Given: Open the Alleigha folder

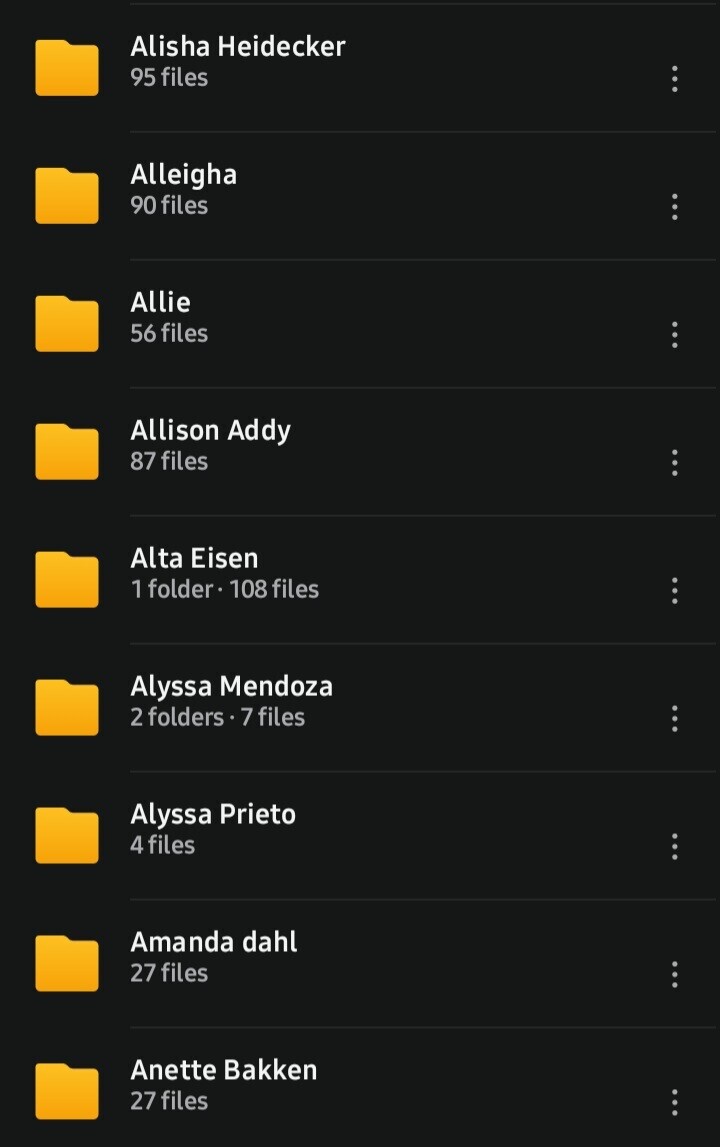Looking at the screenshot, I should pos(184,189).
